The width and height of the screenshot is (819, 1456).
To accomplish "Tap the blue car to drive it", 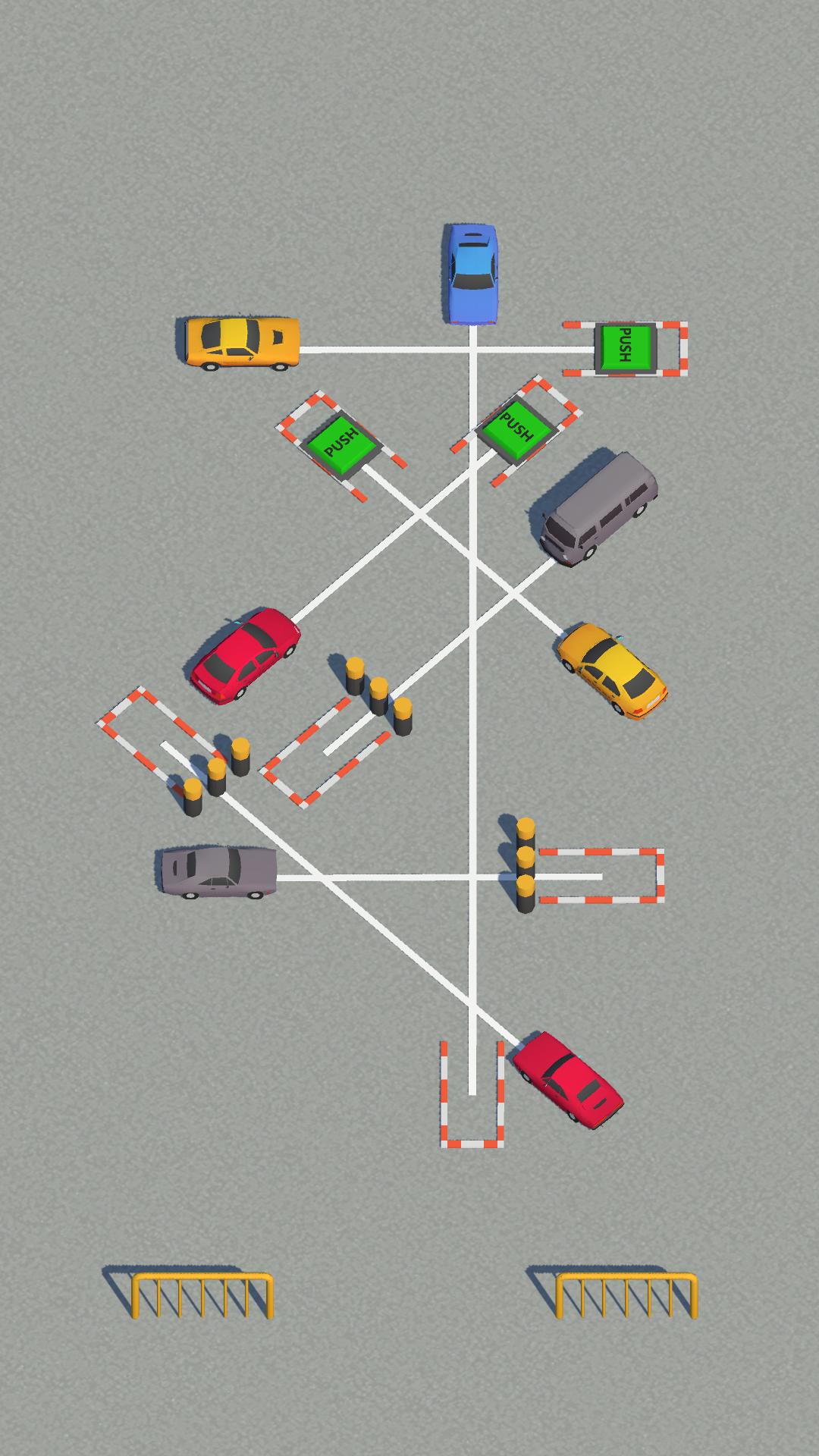I will tap(471, 274).
